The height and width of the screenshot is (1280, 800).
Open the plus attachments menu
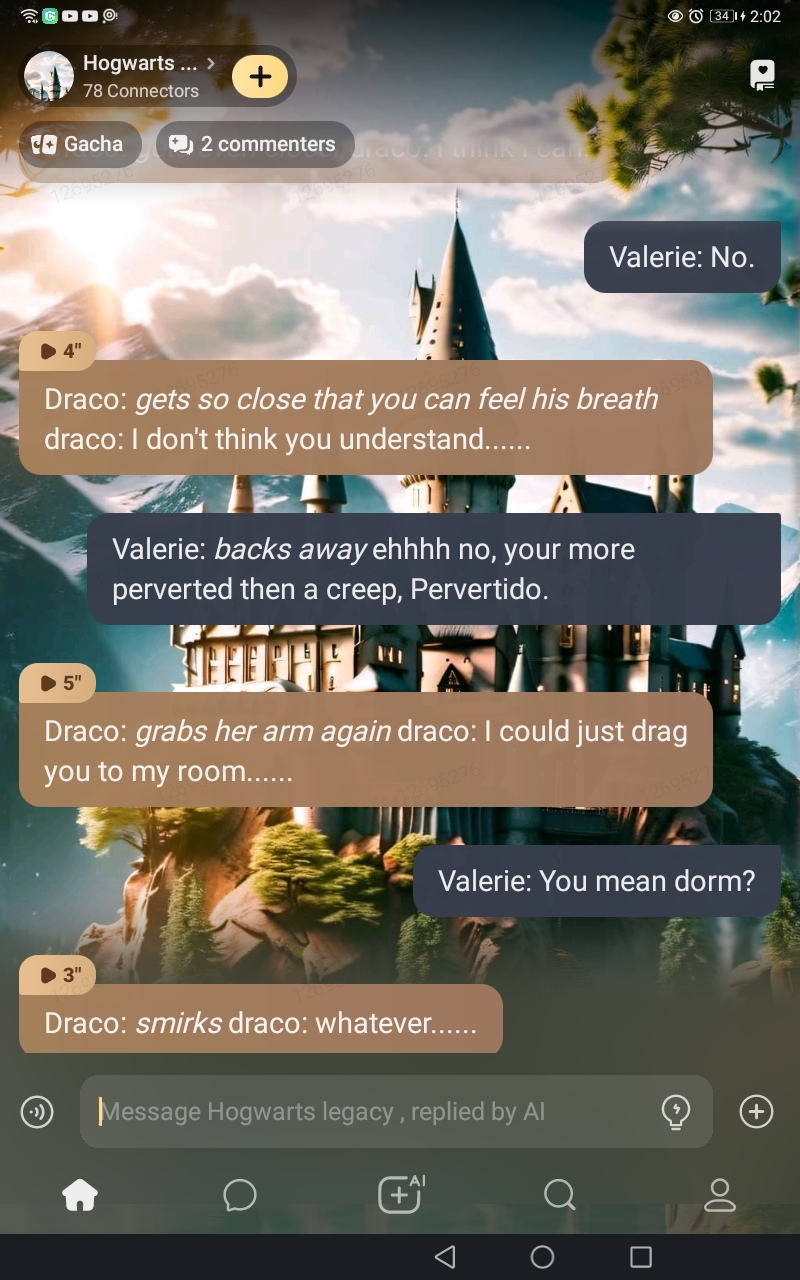click(756, 1111)
